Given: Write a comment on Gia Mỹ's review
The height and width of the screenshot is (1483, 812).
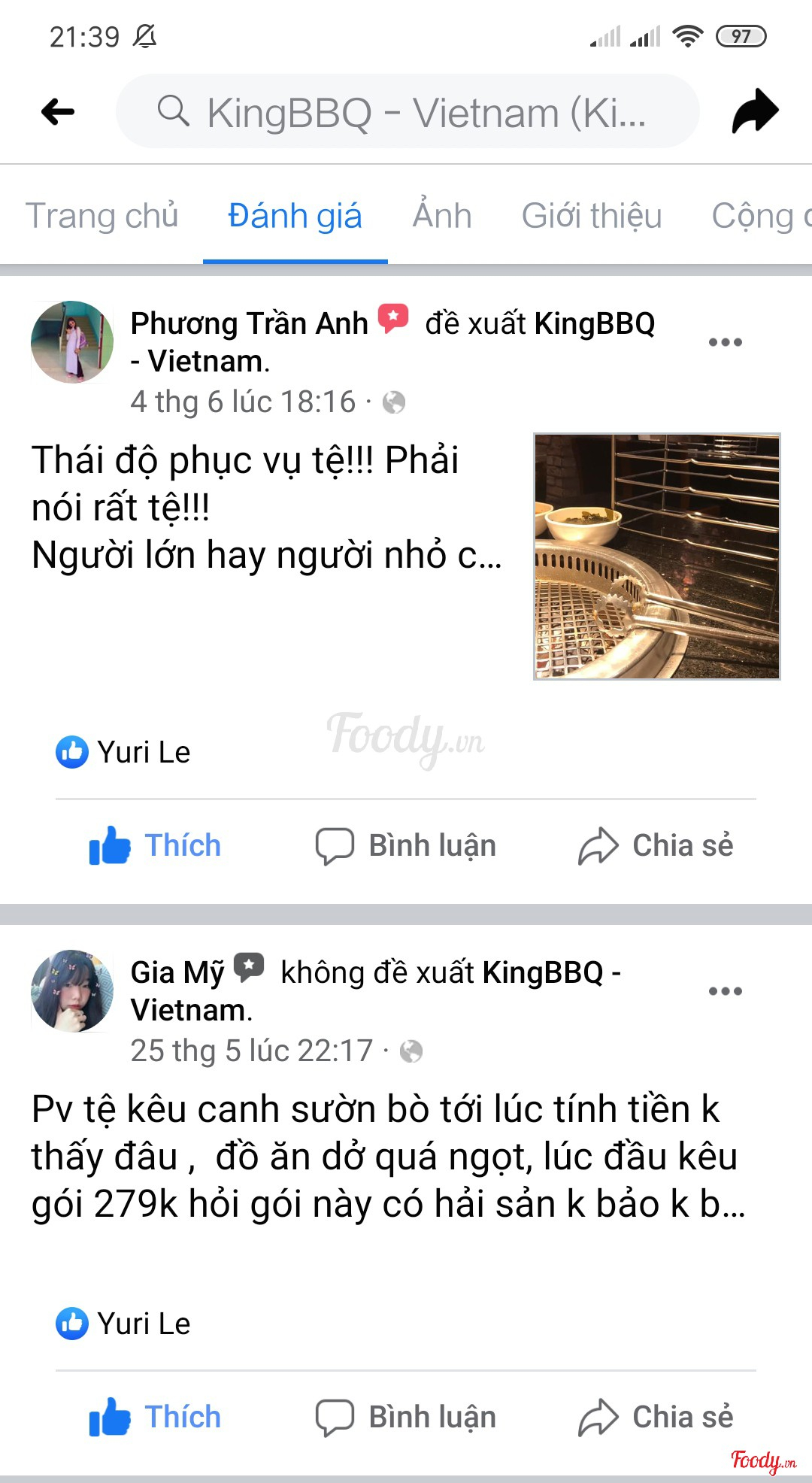Looking at the screenshot, I should [406, 1417].
